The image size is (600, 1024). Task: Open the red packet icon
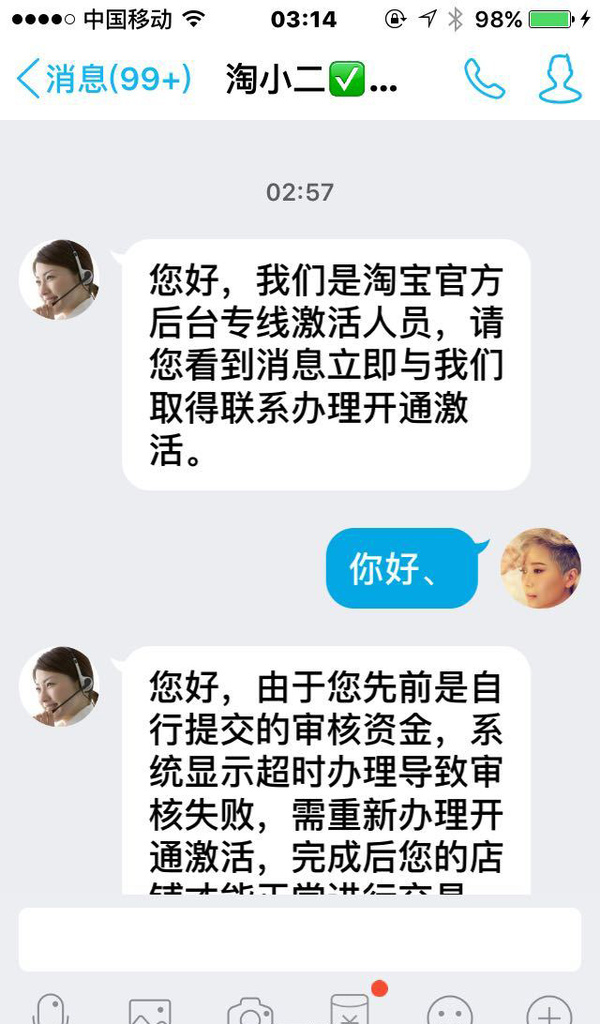click(x=350, y=1010)
